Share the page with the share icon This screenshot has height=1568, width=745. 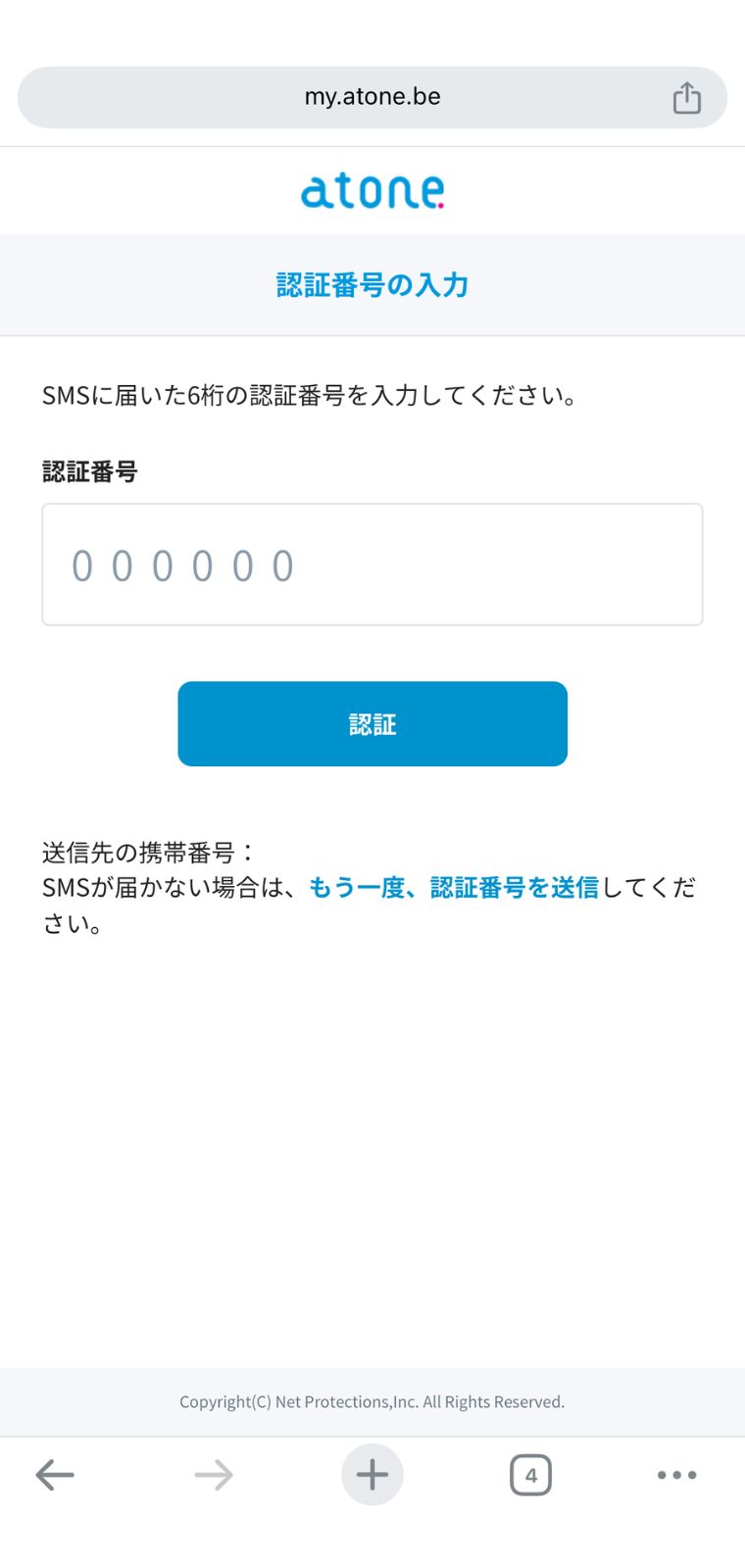coord(687,97)
